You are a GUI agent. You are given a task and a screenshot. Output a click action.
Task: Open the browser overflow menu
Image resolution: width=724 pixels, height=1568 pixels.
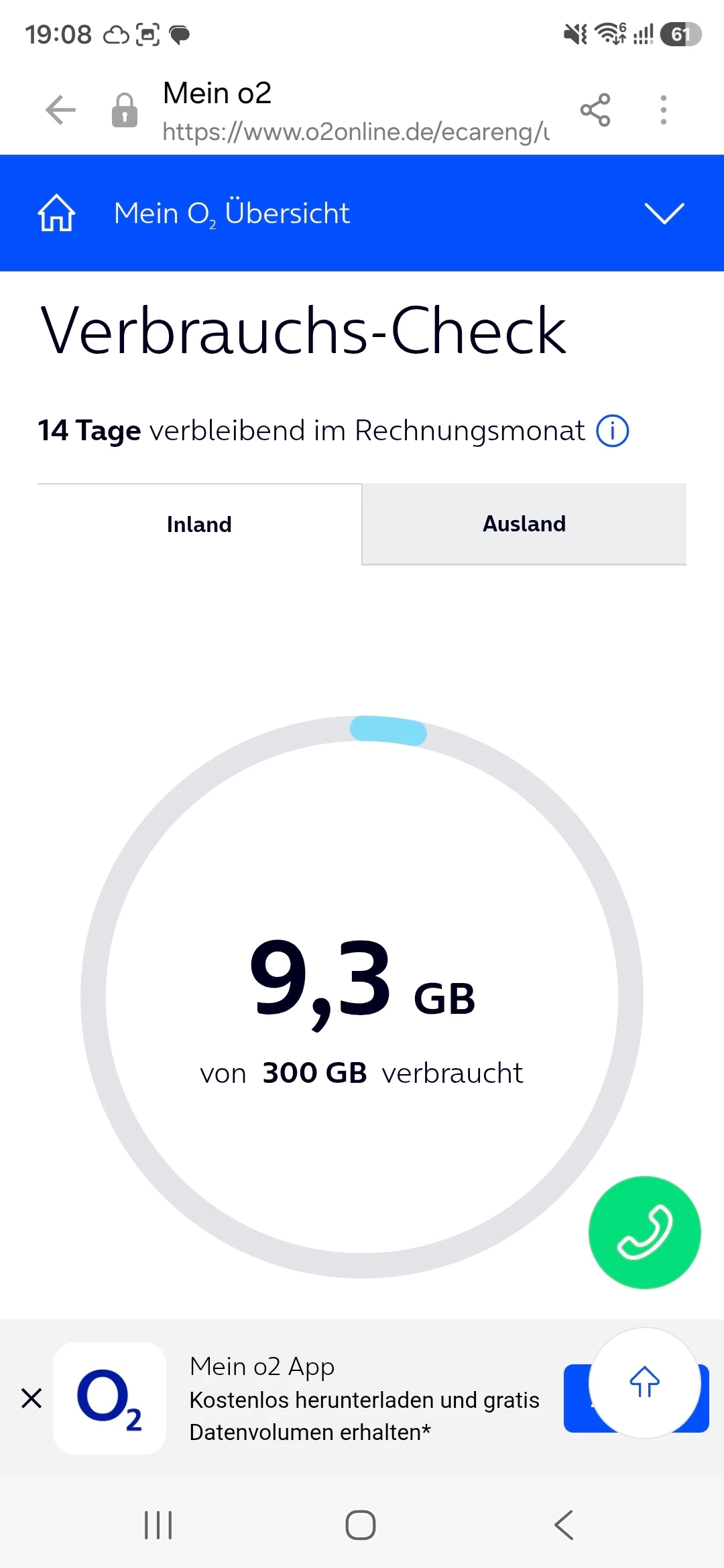(x=663, y=110)
